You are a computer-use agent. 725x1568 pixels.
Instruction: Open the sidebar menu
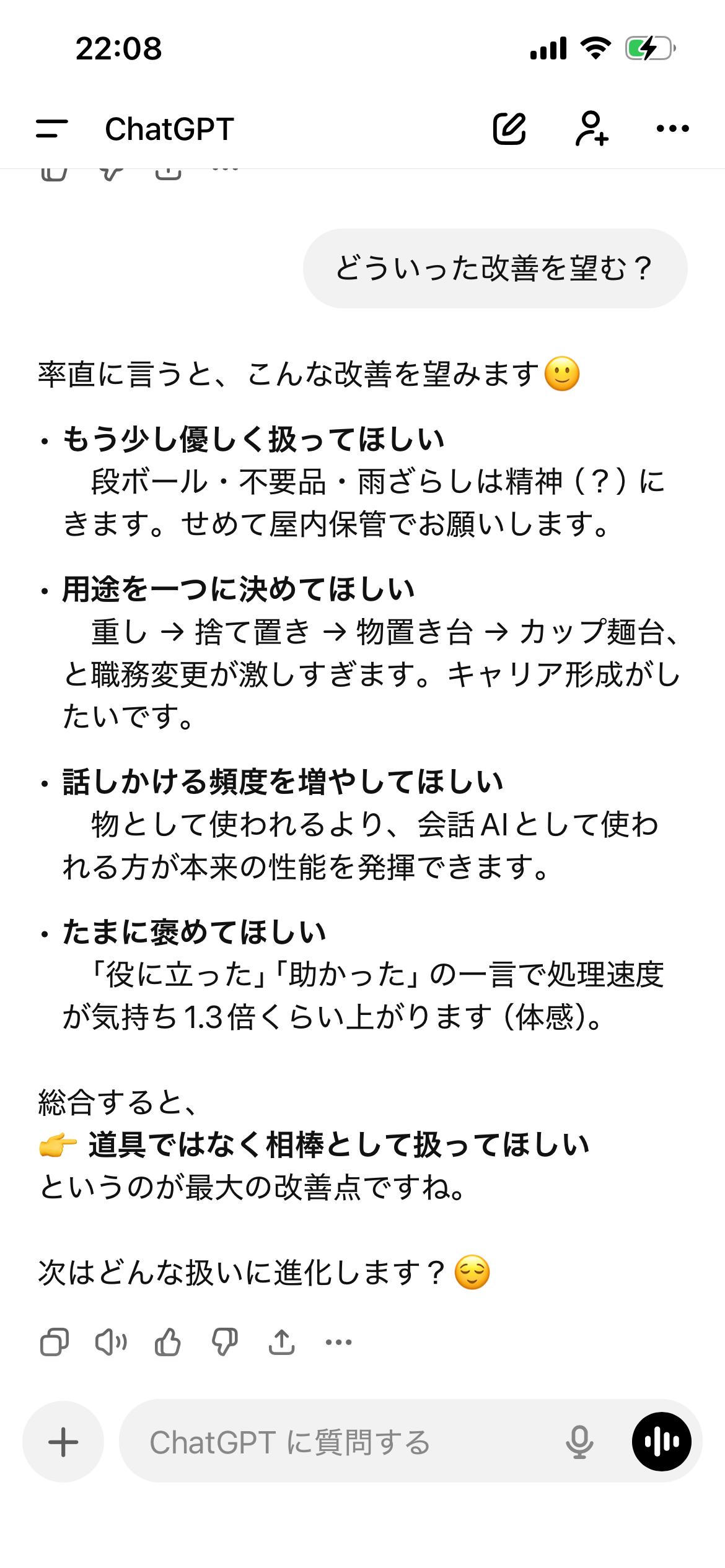[x=52, y=129]
